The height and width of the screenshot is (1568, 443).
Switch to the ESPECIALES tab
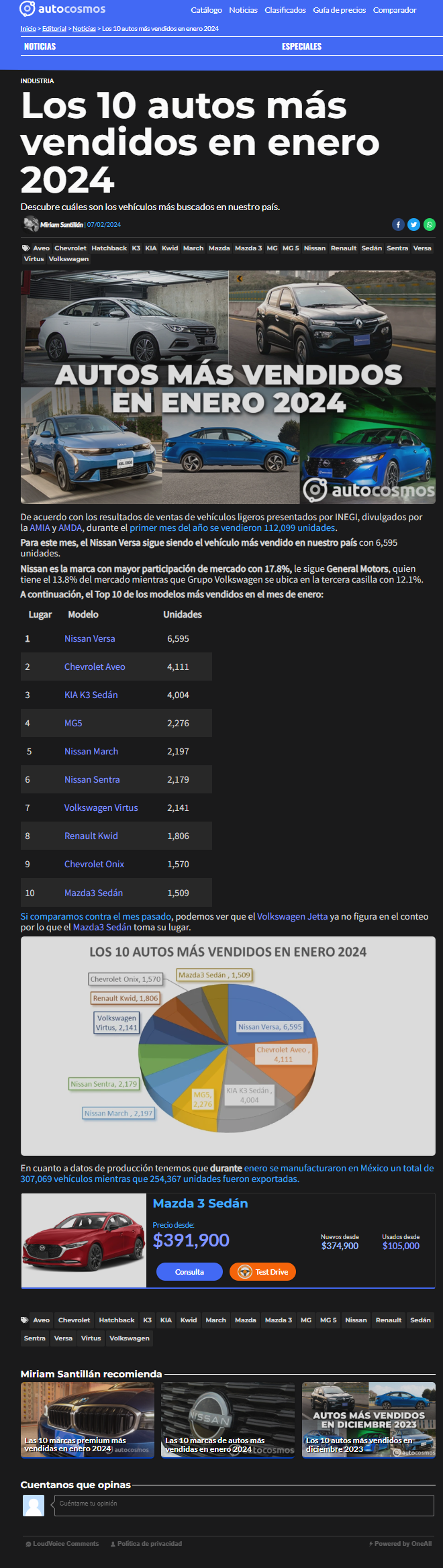coord(301,46)
